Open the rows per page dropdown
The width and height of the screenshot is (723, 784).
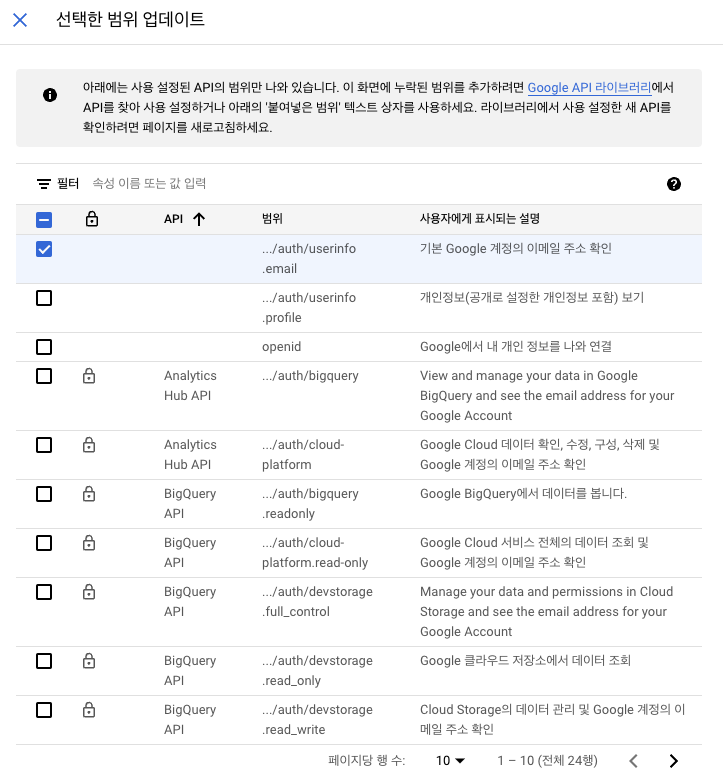point(451,761)
